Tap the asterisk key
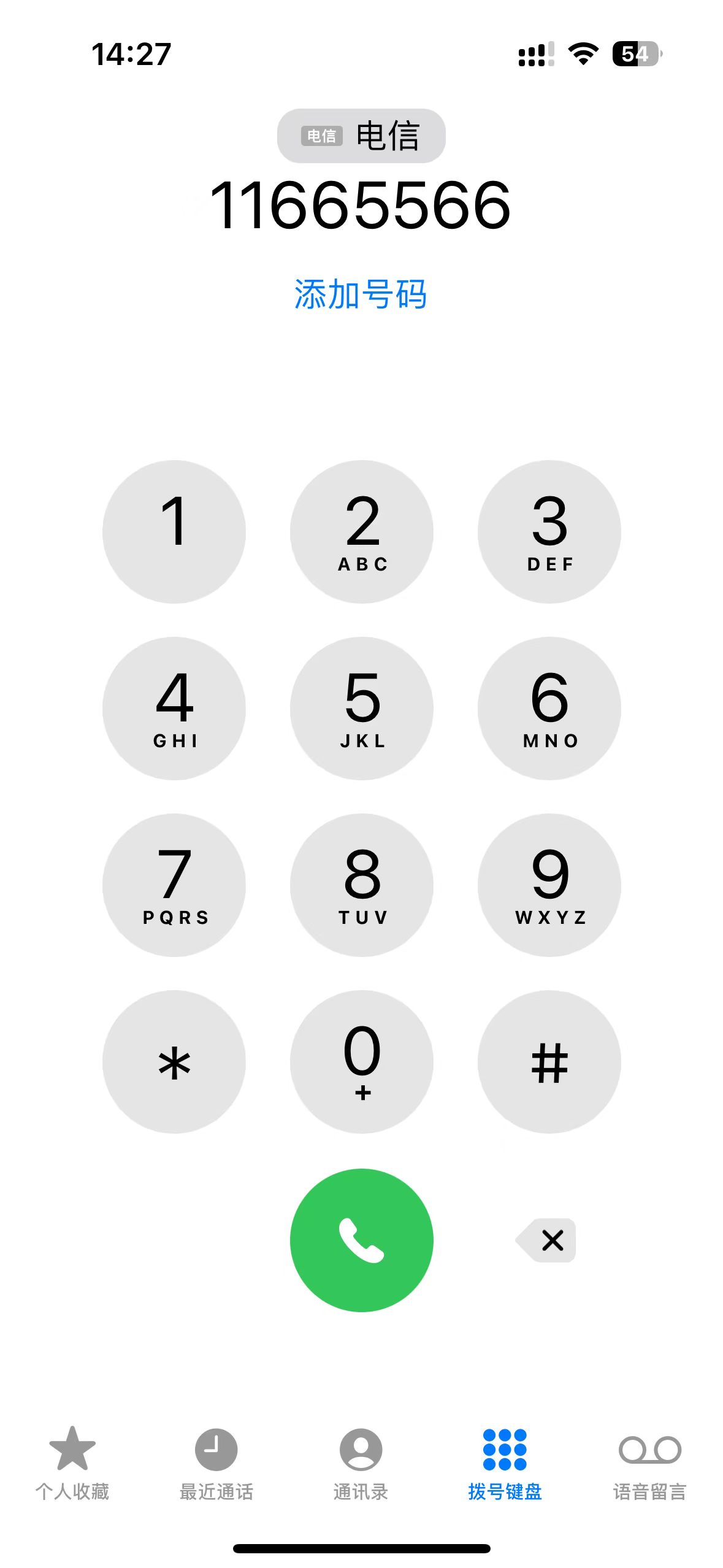Viewport: 723px width, 1568px height. pos(174,1061)
